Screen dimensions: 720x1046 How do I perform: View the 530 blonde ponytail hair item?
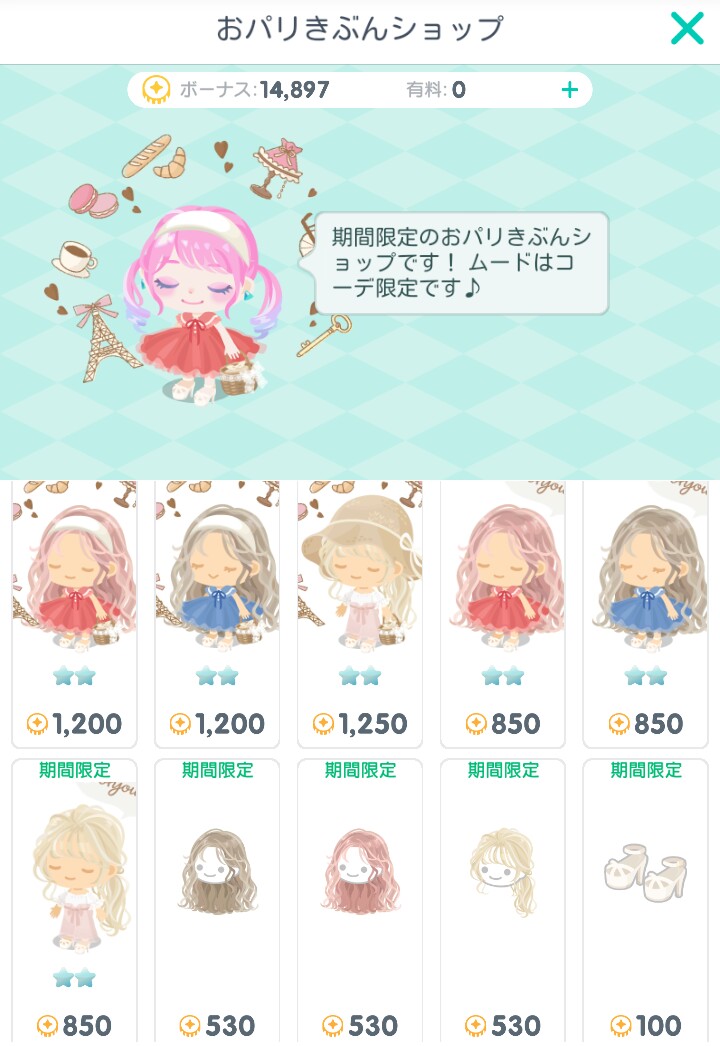pyautogui.click(x=502, y=901)
